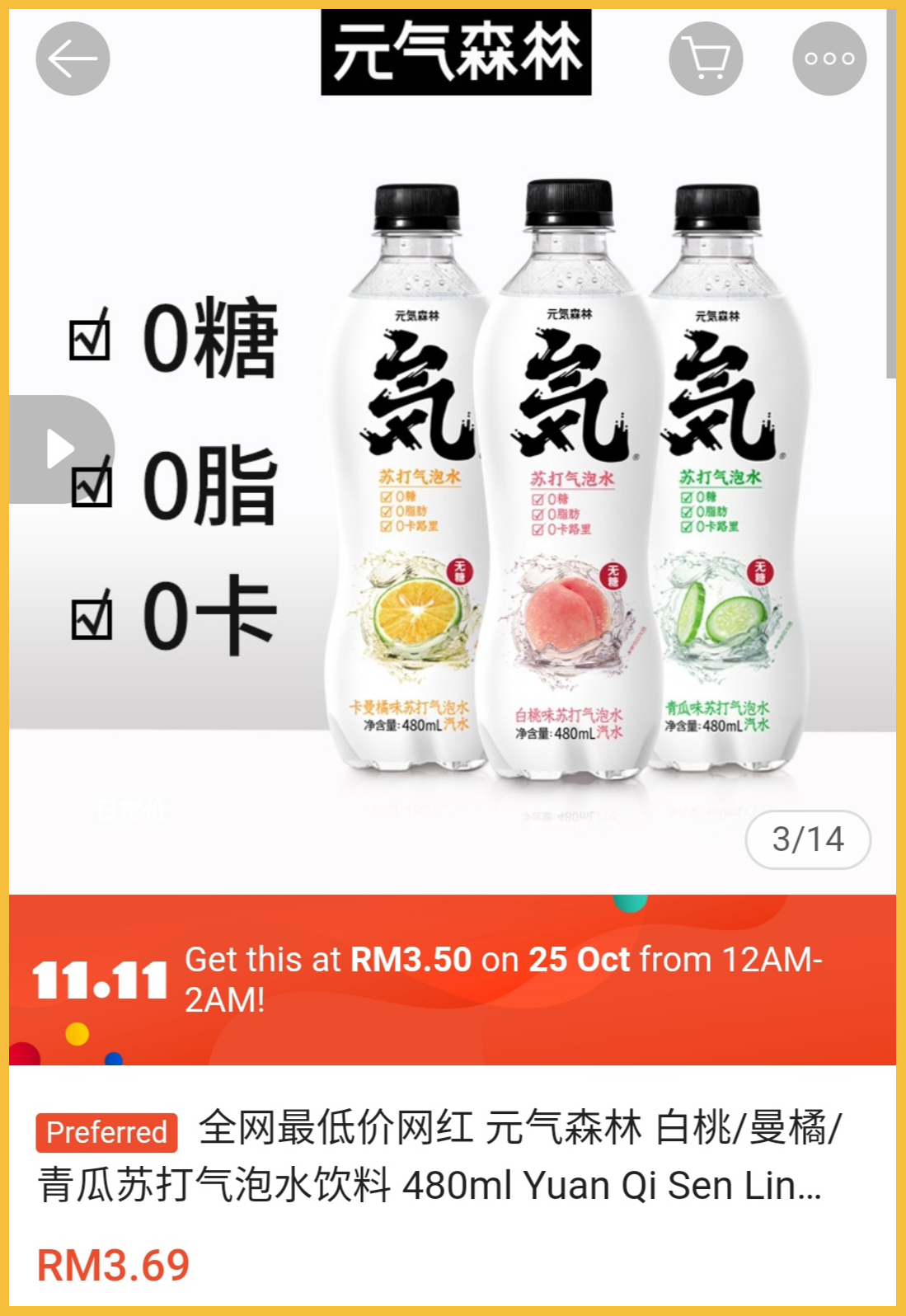Screen dimensions: 906x1316
Task: Play the product video
Action: 58,449
